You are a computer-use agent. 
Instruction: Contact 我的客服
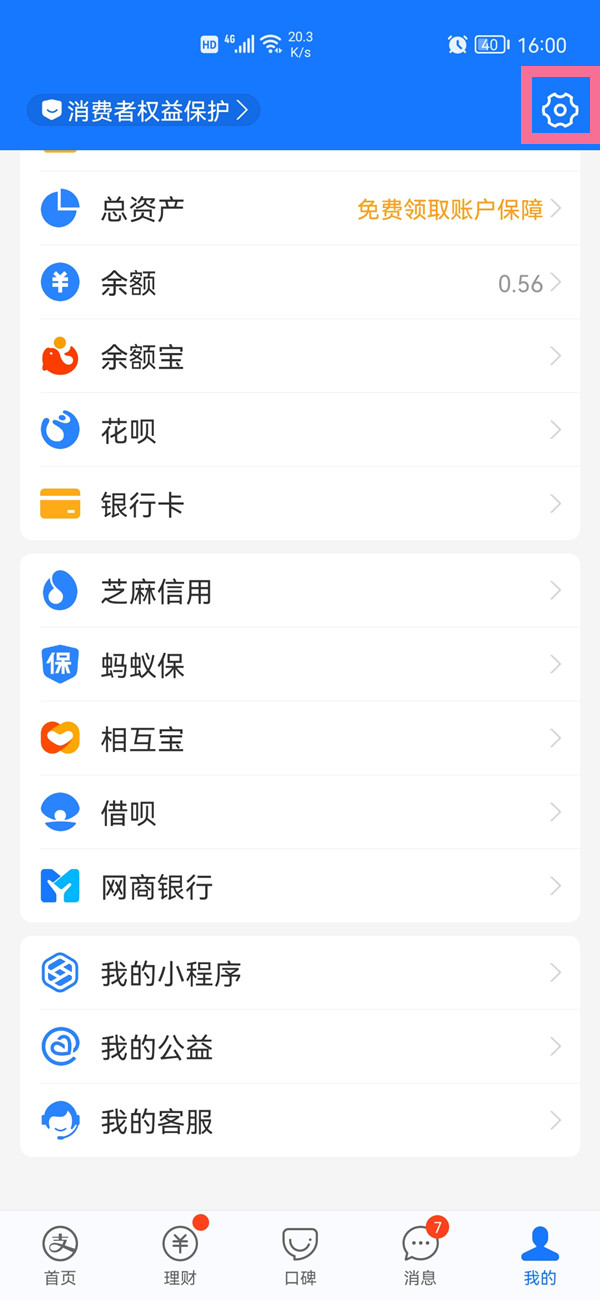[x=300, y=1121]
